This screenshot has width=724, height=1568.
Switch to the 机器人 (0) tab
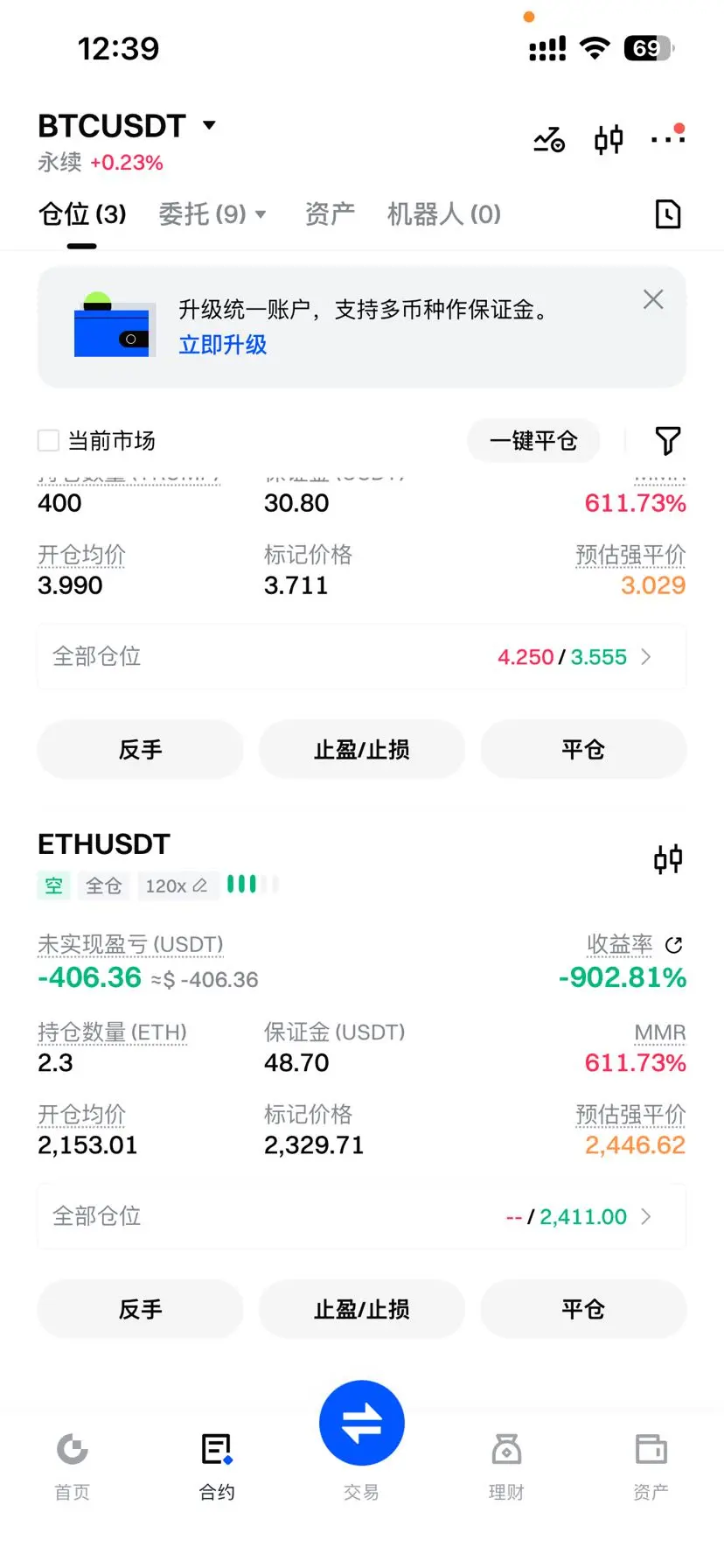[443, 213]
